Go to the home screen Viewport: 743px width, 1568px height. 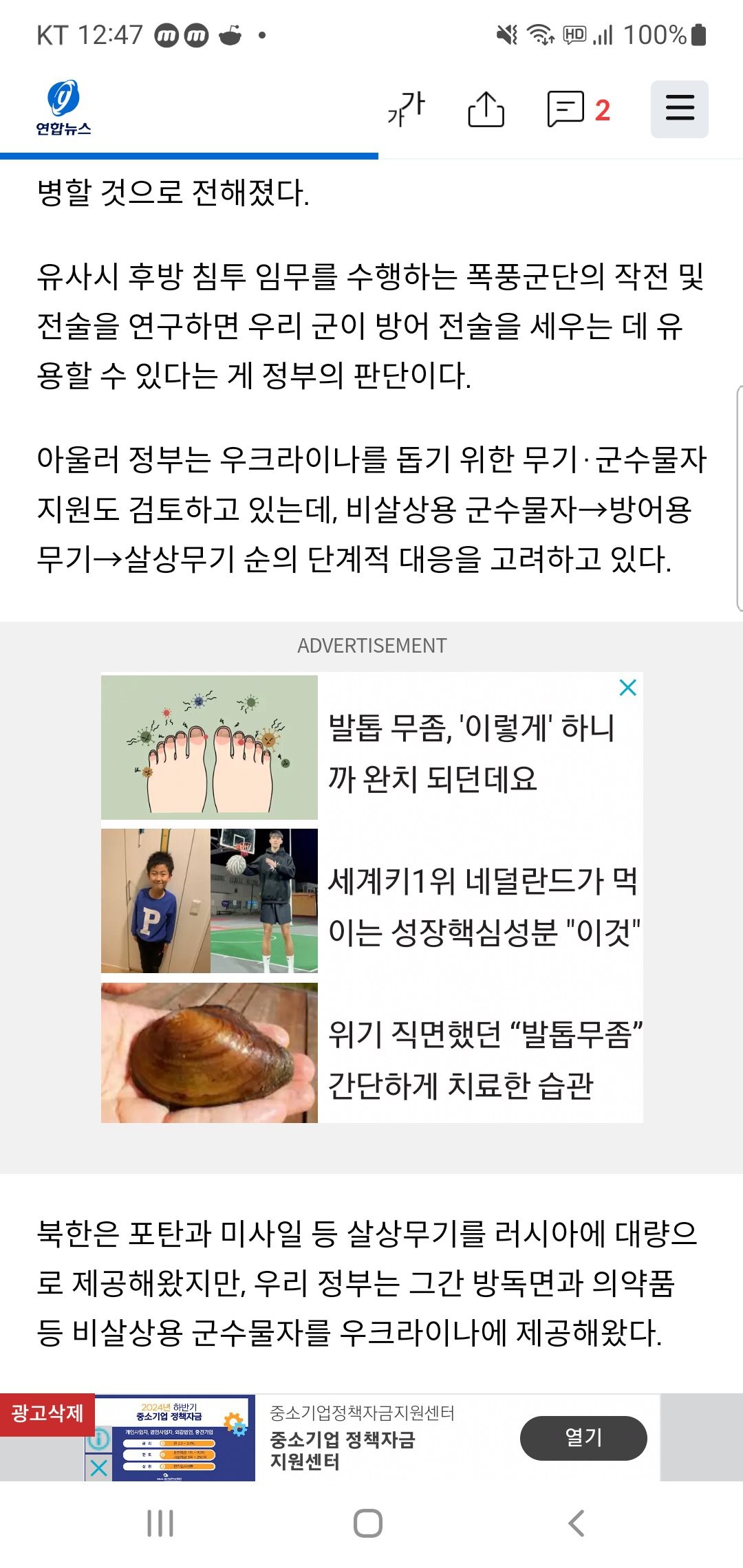coord(368,1523)
